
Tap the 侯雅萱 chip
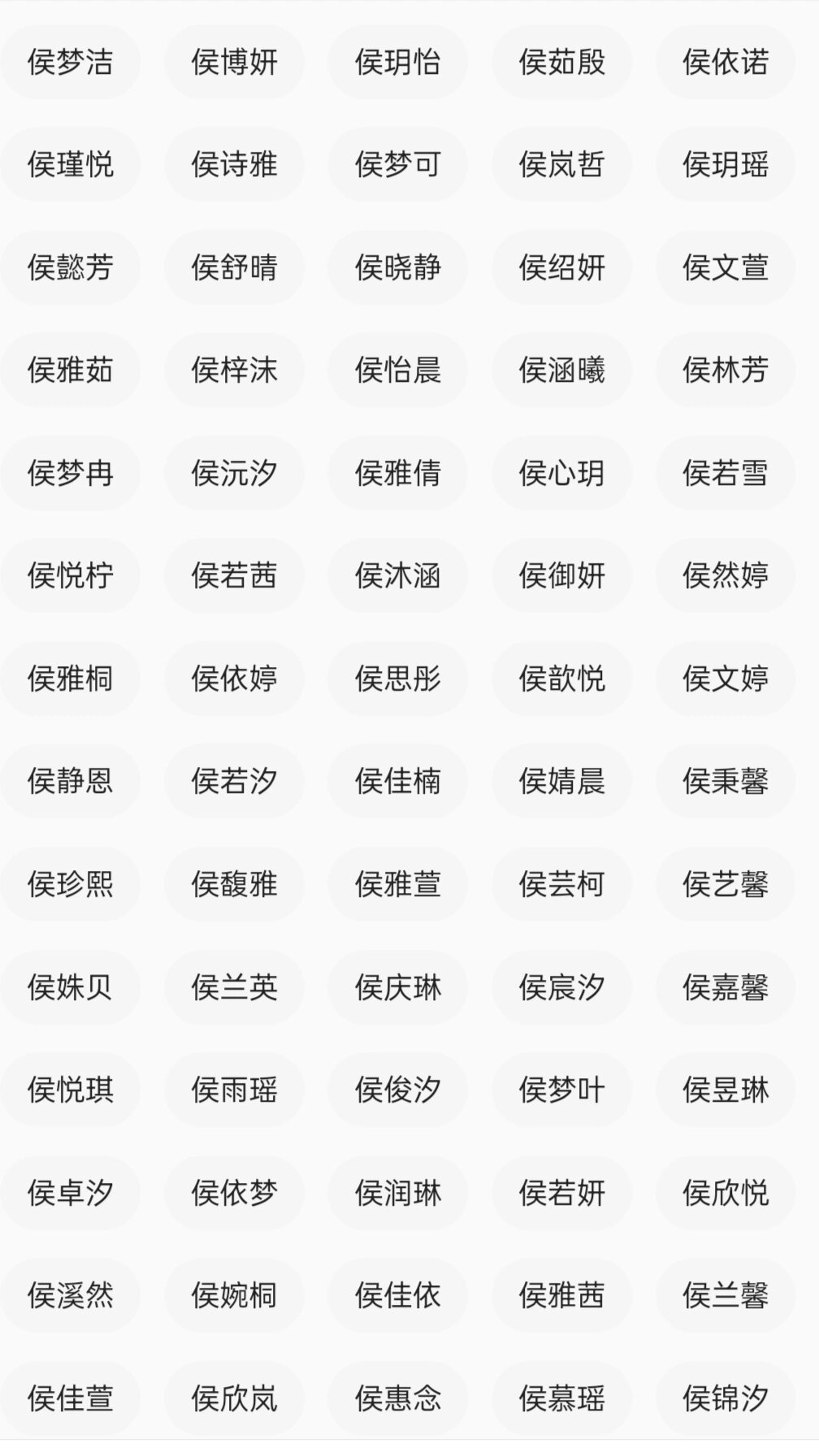[398, 884]
